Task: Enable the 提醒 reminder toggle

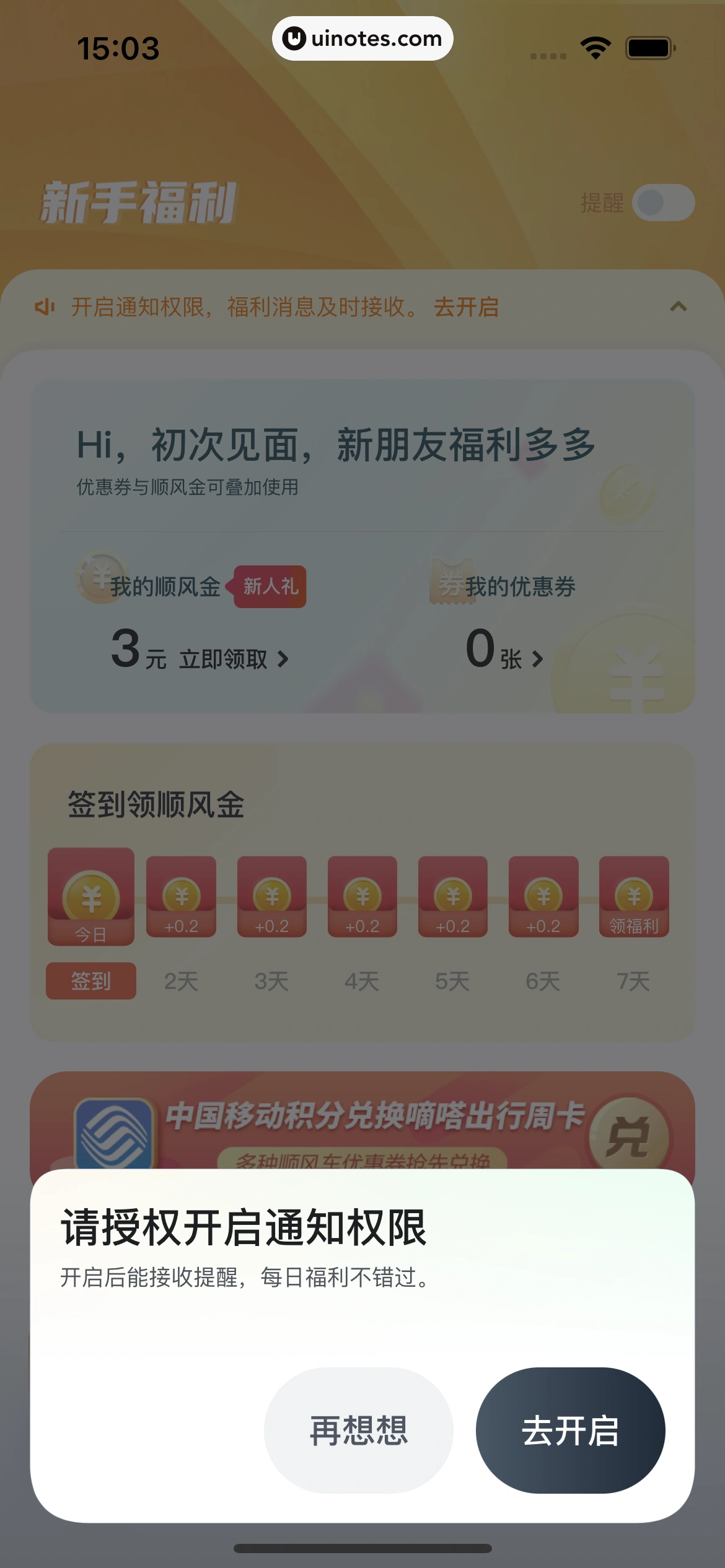Action: click(x=664, y=203)
